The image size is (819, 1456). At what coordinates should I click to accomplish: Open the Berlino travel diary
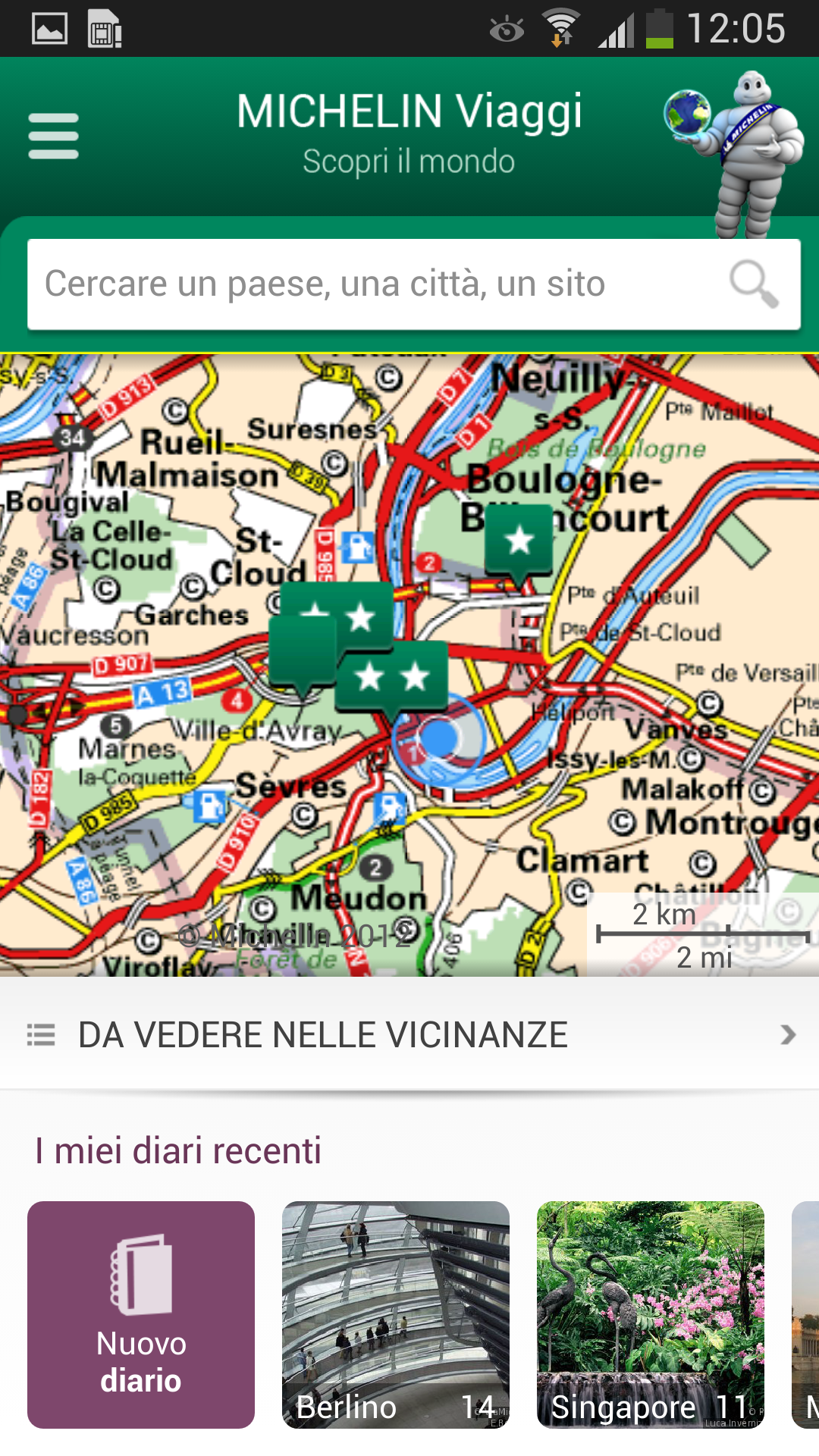[x=395, y=1314]
